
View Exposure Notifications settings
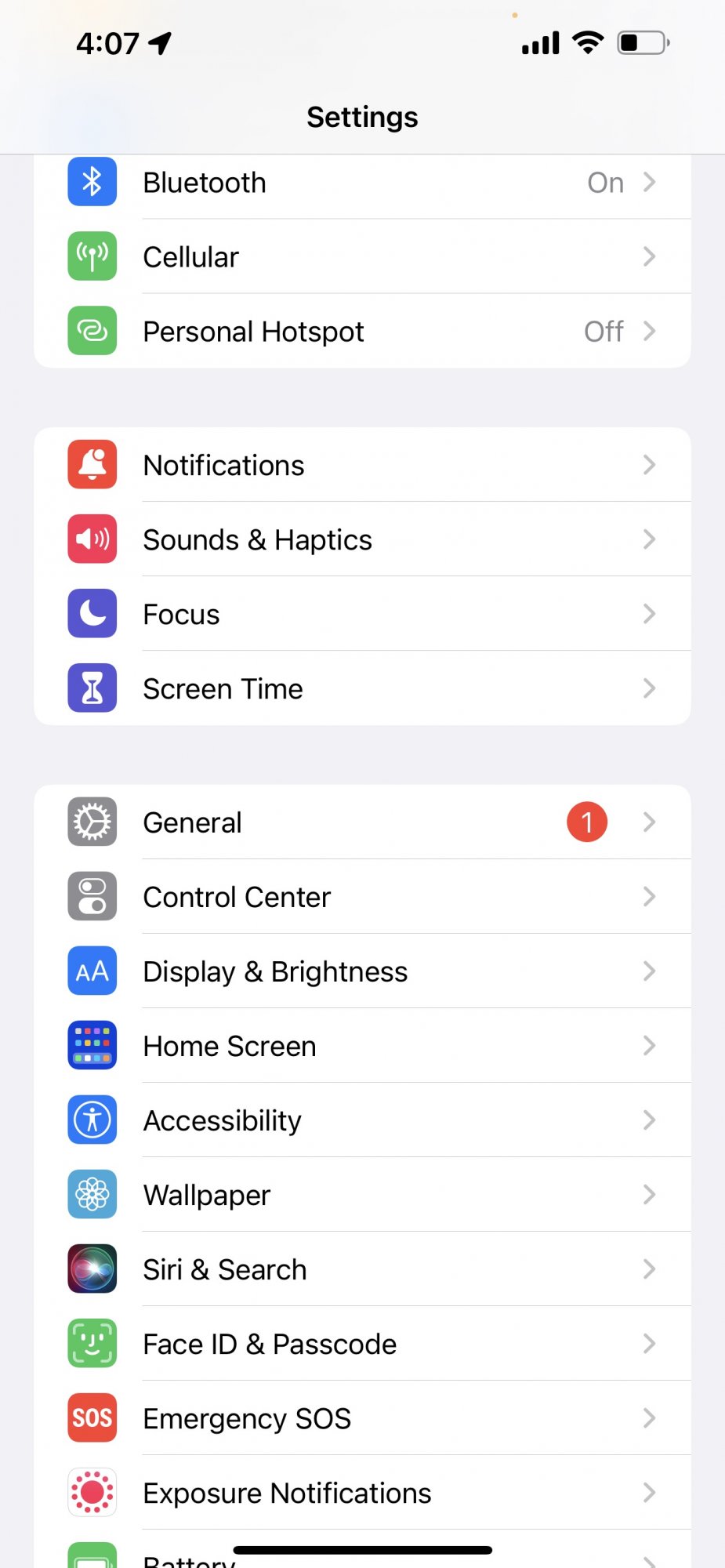click(x=362, y=1493)
